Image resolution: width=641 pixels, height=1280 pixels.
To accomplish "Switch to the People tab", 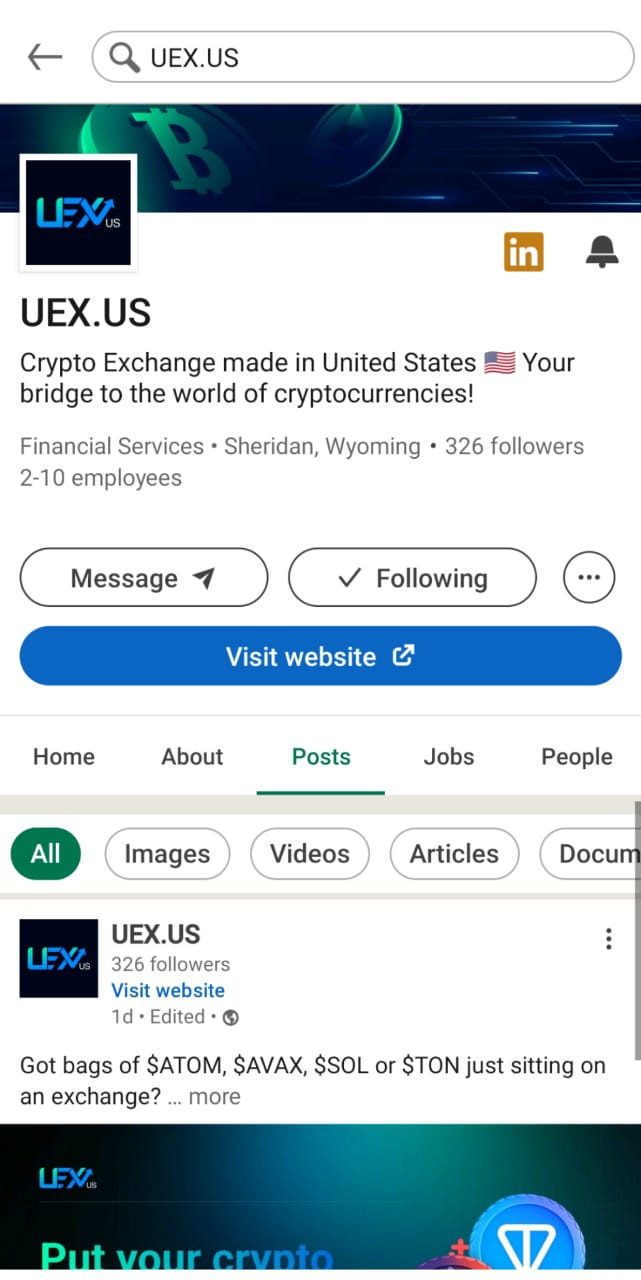I will coord(576,757).
